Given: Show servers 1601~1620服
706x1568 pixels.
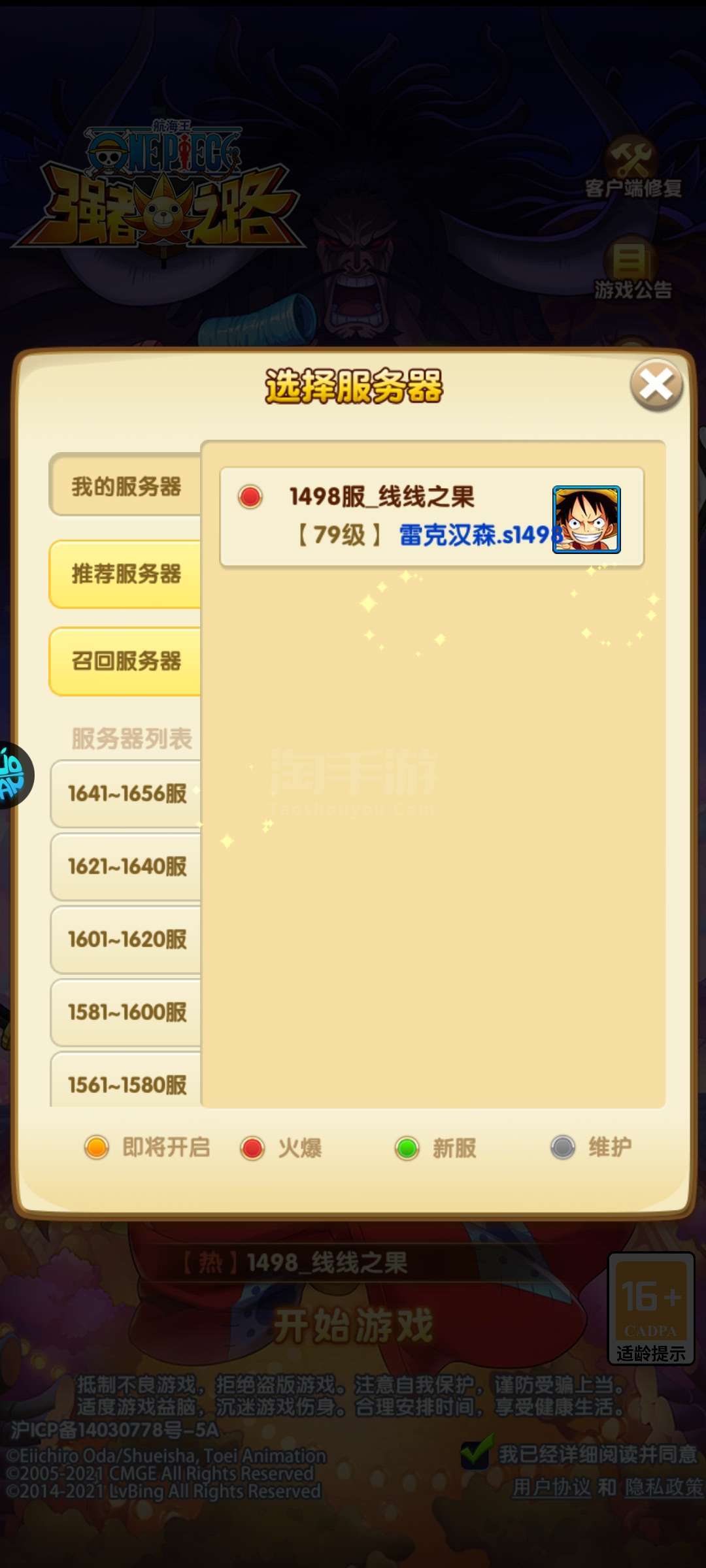Looking at the screenshot, I should coord(126,939).
